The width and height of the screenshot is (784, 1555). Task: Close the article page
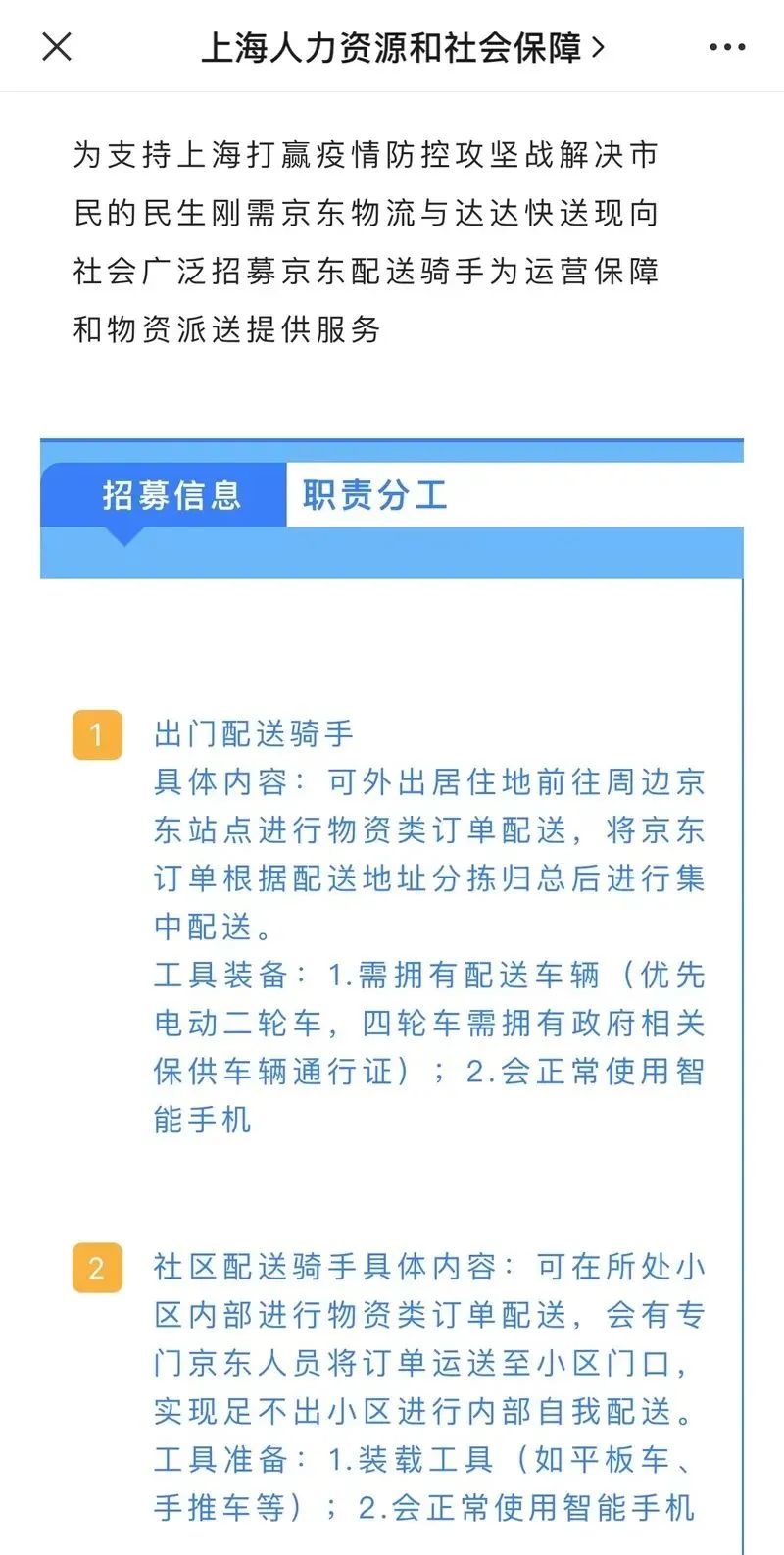[57, 46]
